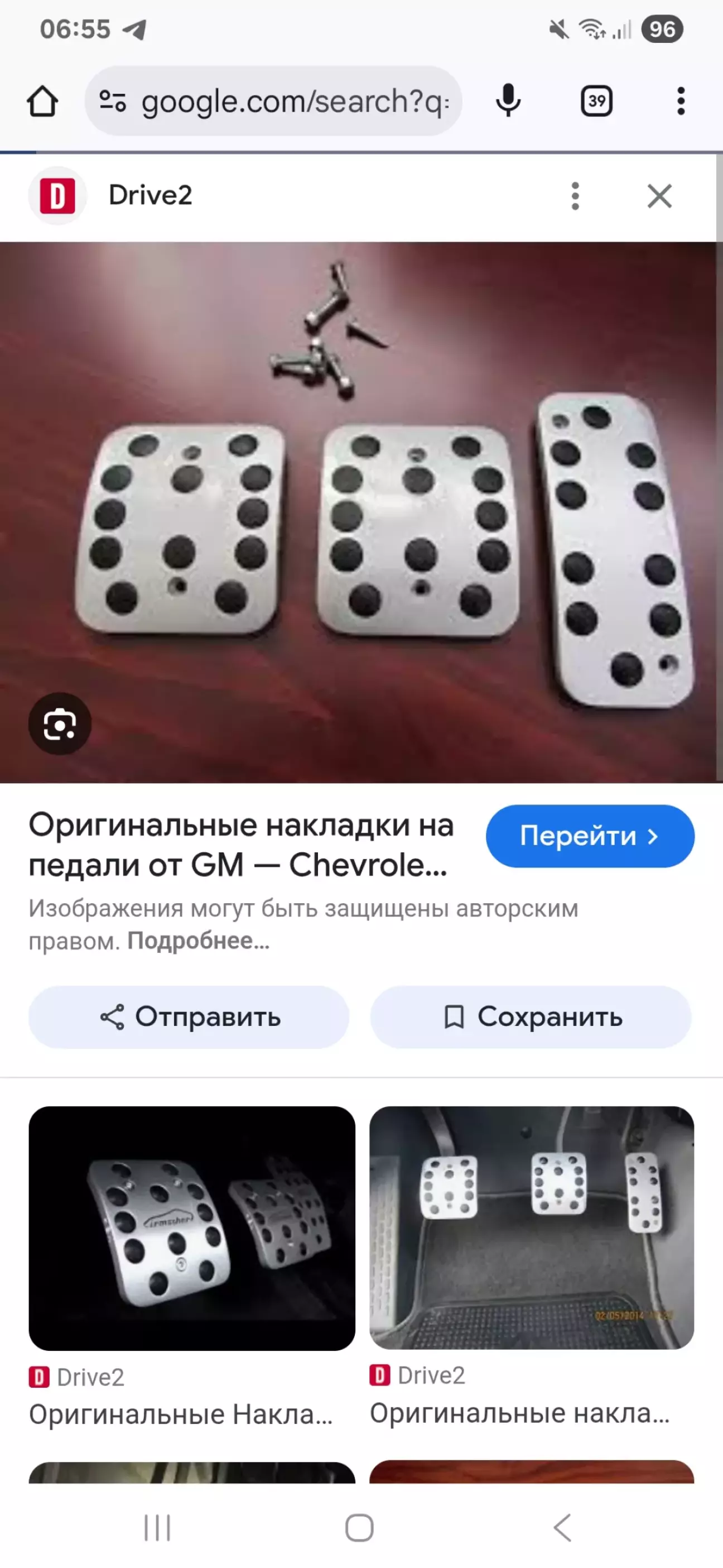
Task: Go to Chrome home page
Action: tap(42, 101)
